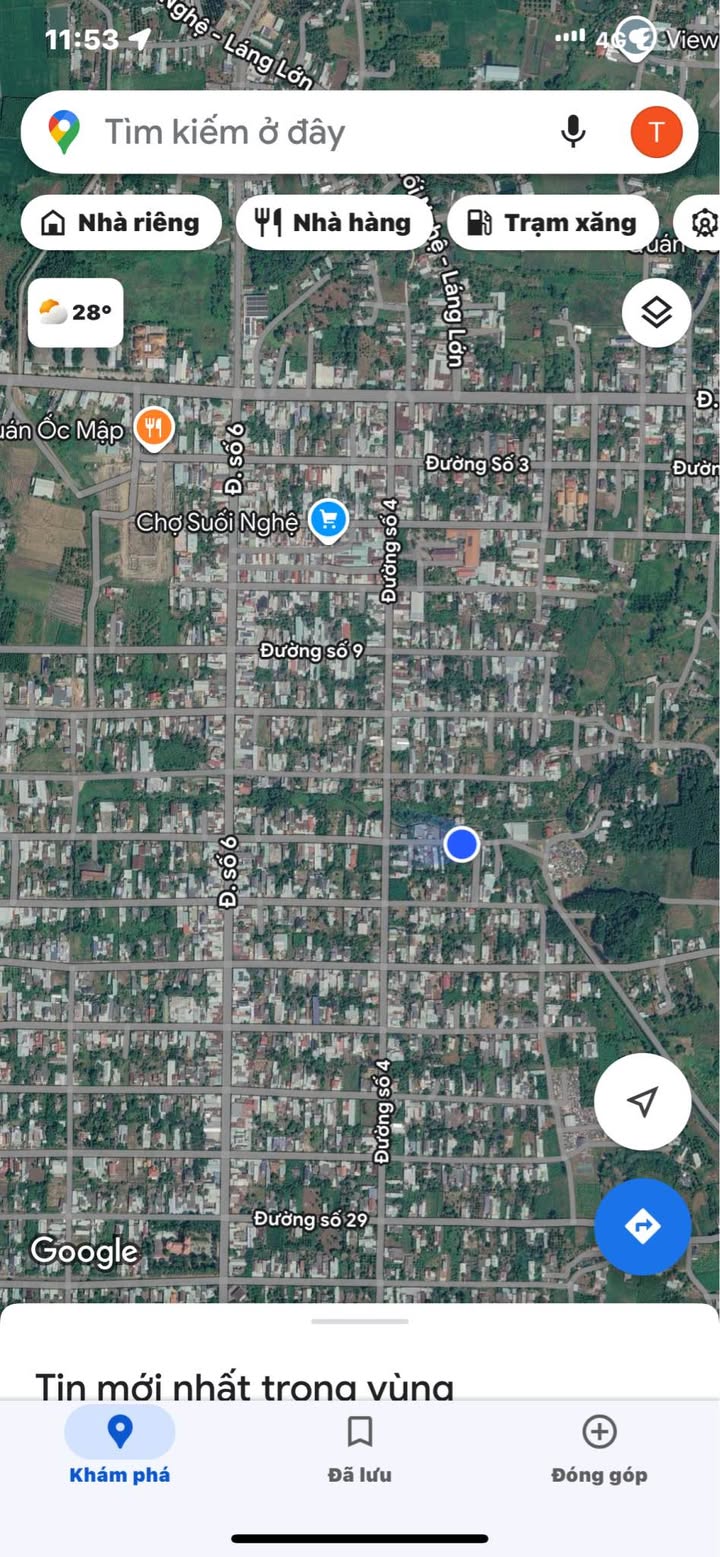Tap the 'Tìm kiếm ở đây' search box

pos(300,132)
